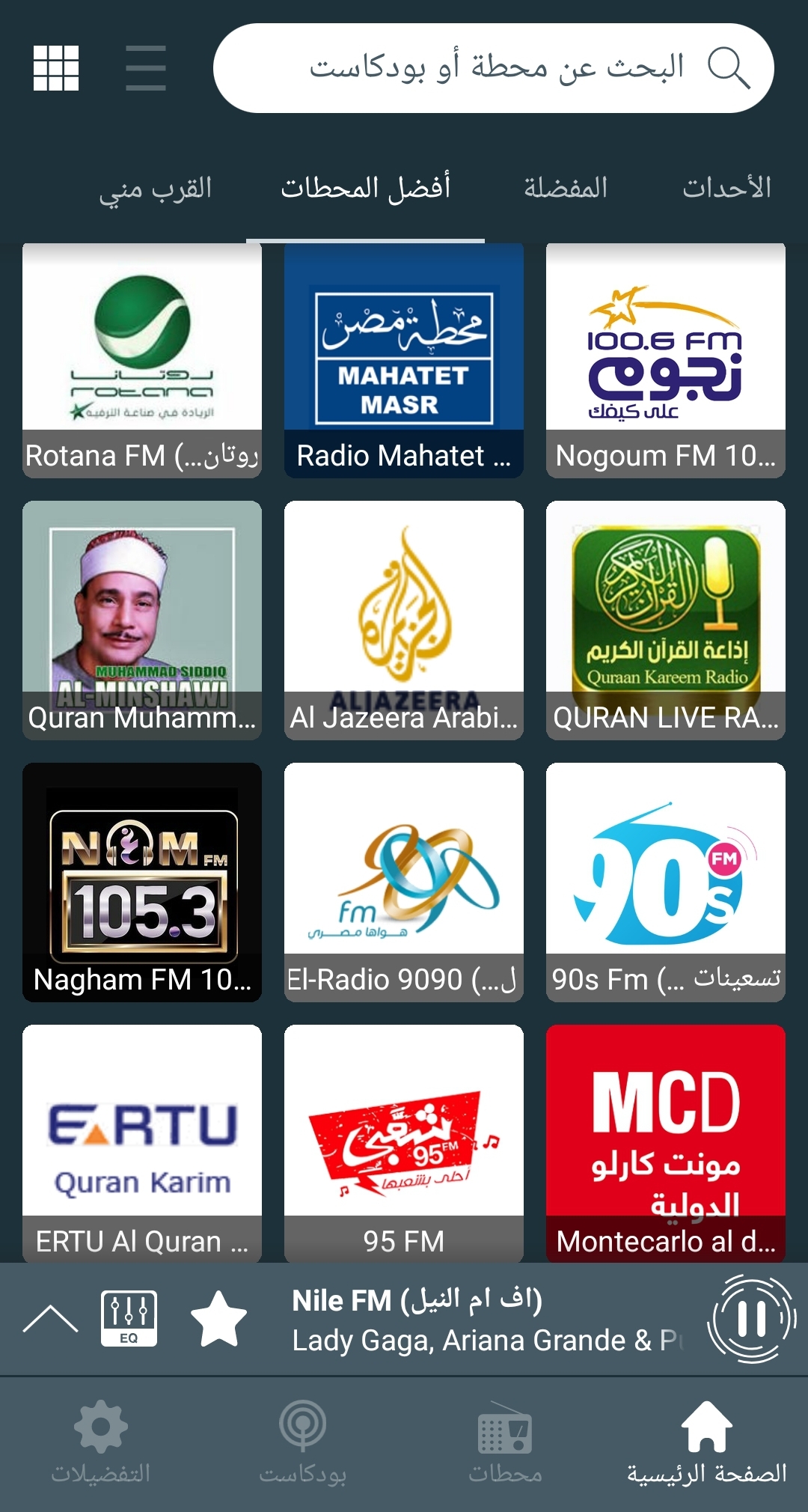Open the الأحدث tab
The width and height of the screenshot is (808, 1512).
pyautogui.click(x=726, y=188)
